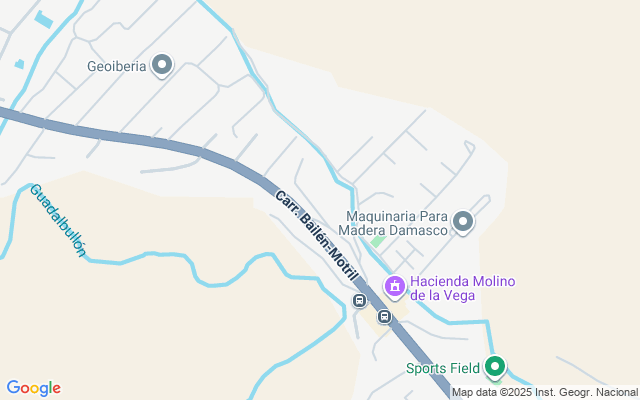Open the Sports Field marker
640x400 pixels.
tap(495, 368)
